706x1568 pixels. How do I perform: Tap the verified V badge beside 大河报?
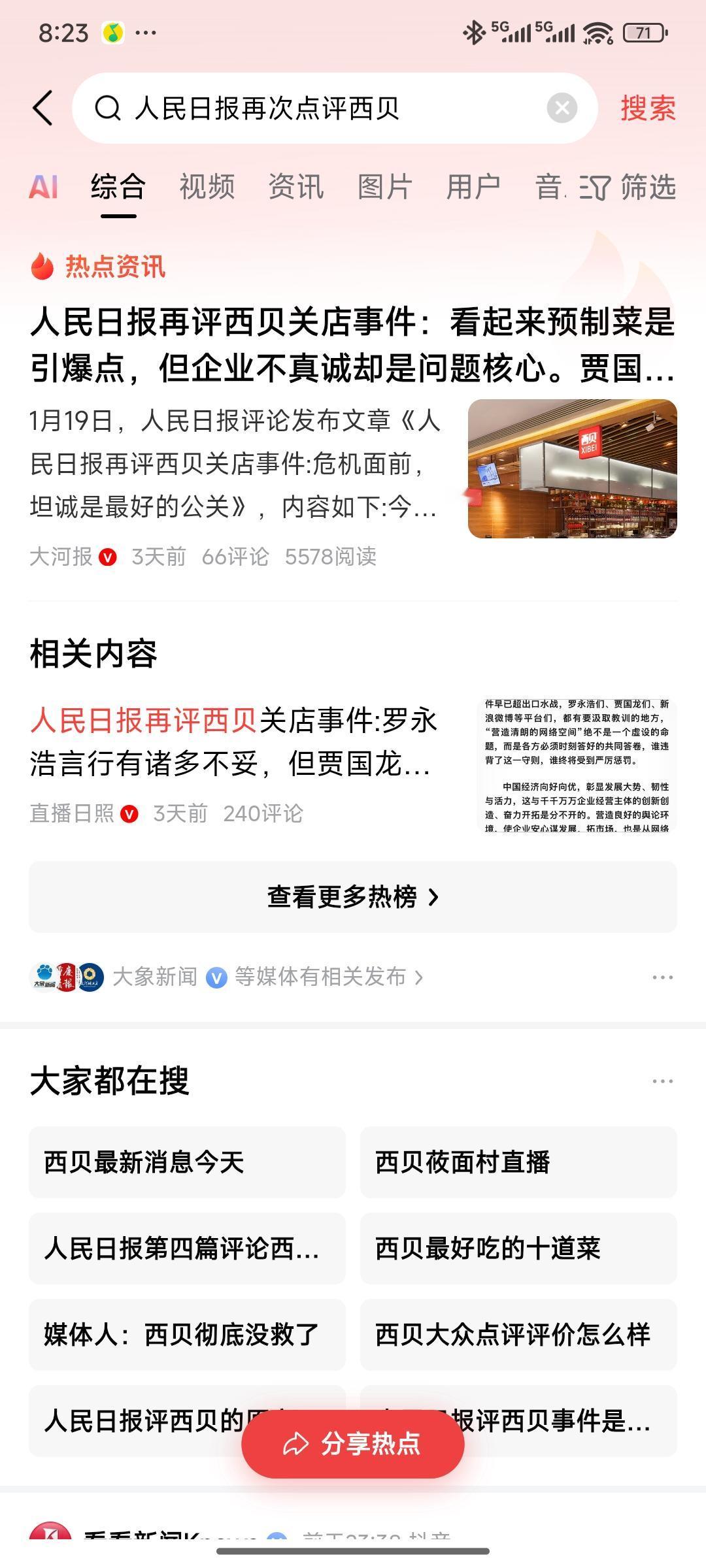[108, 557]
